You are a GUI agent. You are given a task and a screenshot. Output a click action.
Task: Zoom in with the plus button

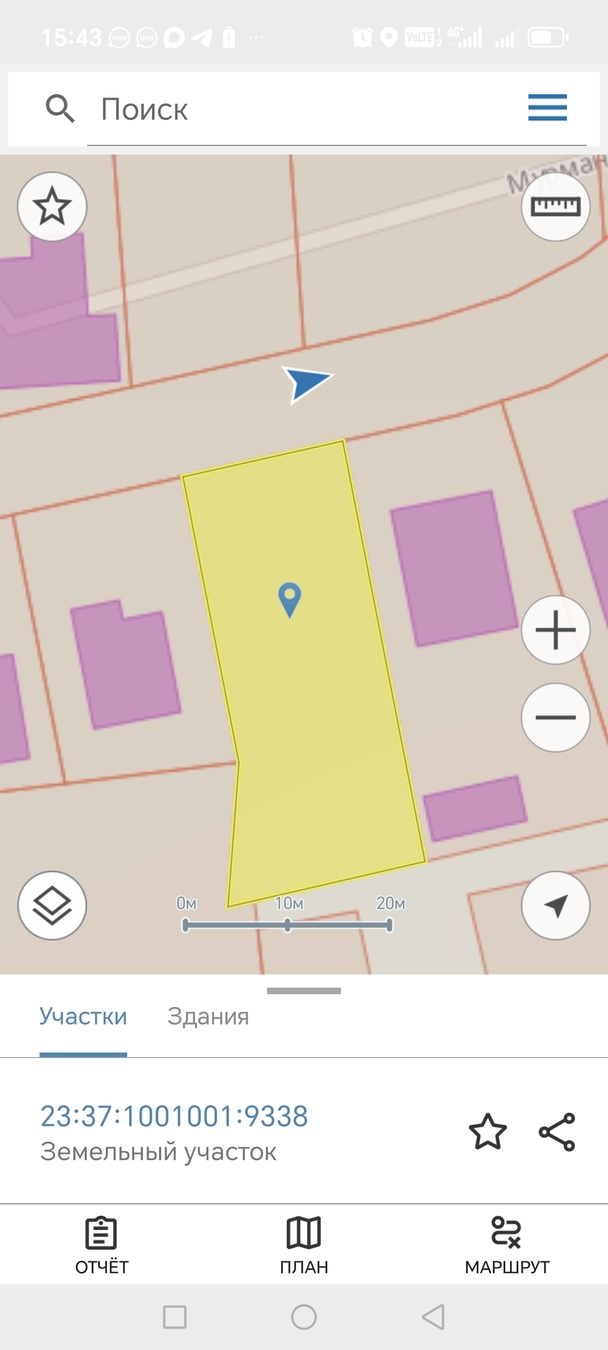tap(555, 630)
